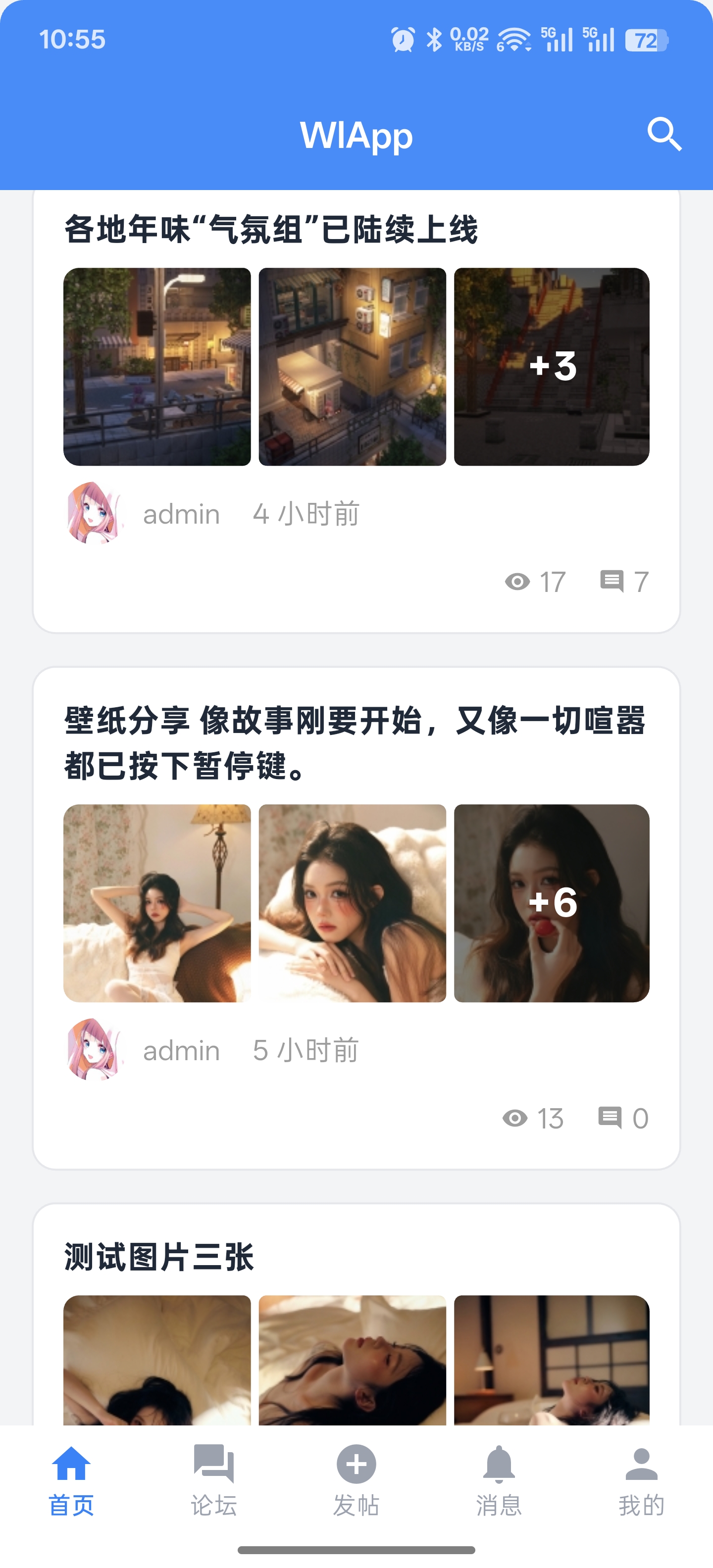Open comments on the 壁纸分享 post
Image resolution: width=713 pixels, height=1568 pixels.
coord(622,1118)
